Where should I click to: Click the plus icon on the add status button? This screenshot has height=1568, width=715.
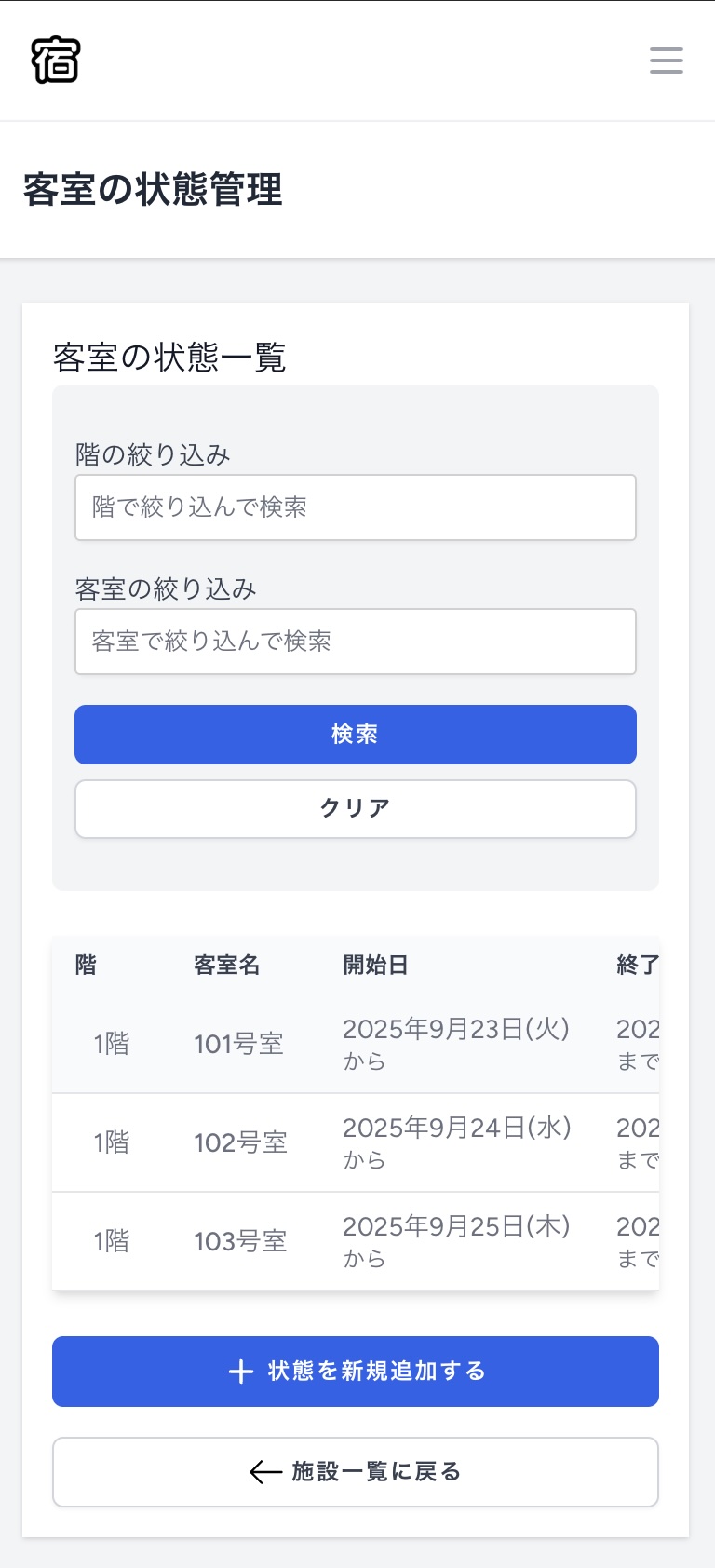point(242,1371)
